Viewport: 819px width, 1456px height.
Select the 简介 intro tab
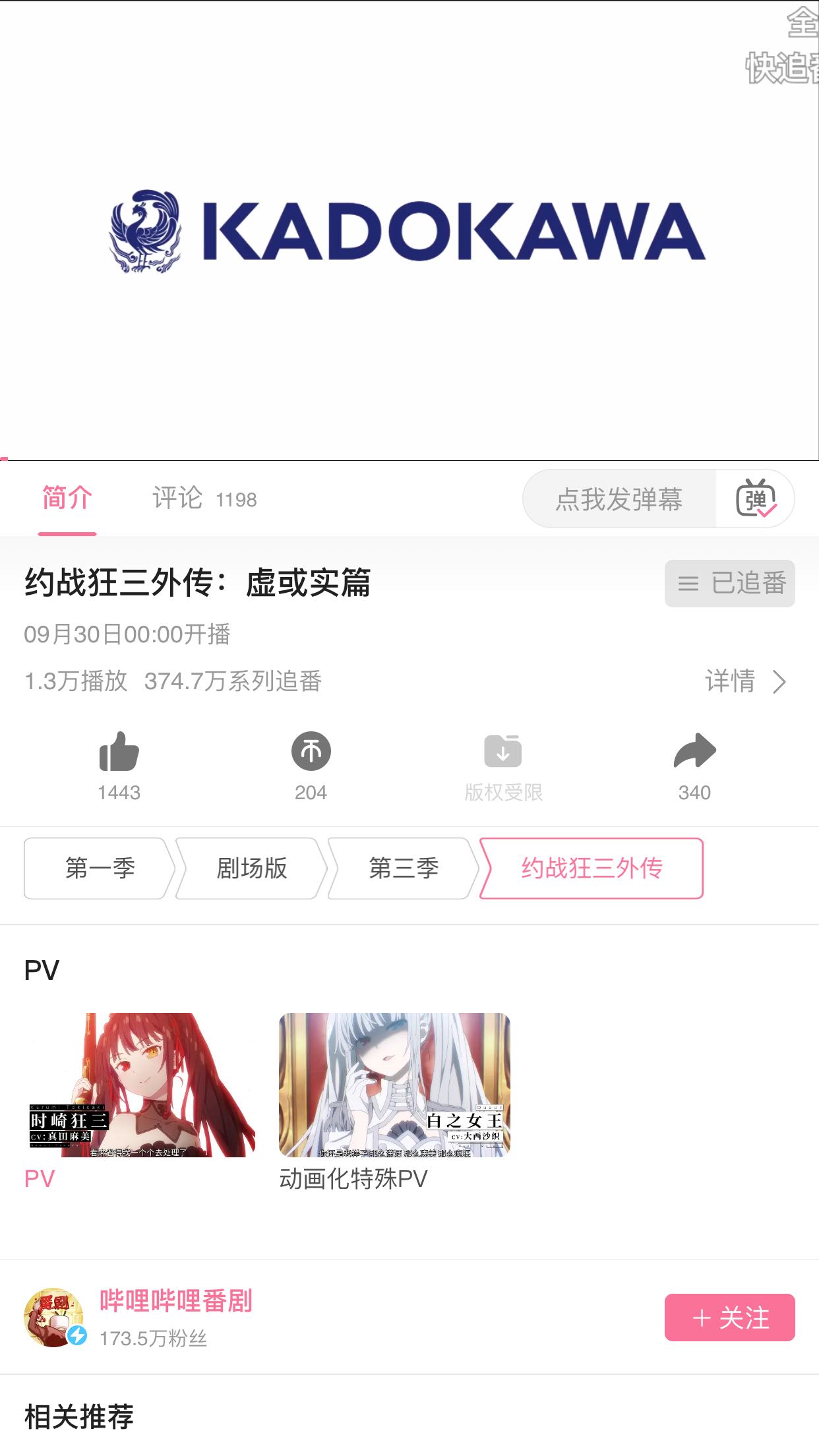coord(67,499)
